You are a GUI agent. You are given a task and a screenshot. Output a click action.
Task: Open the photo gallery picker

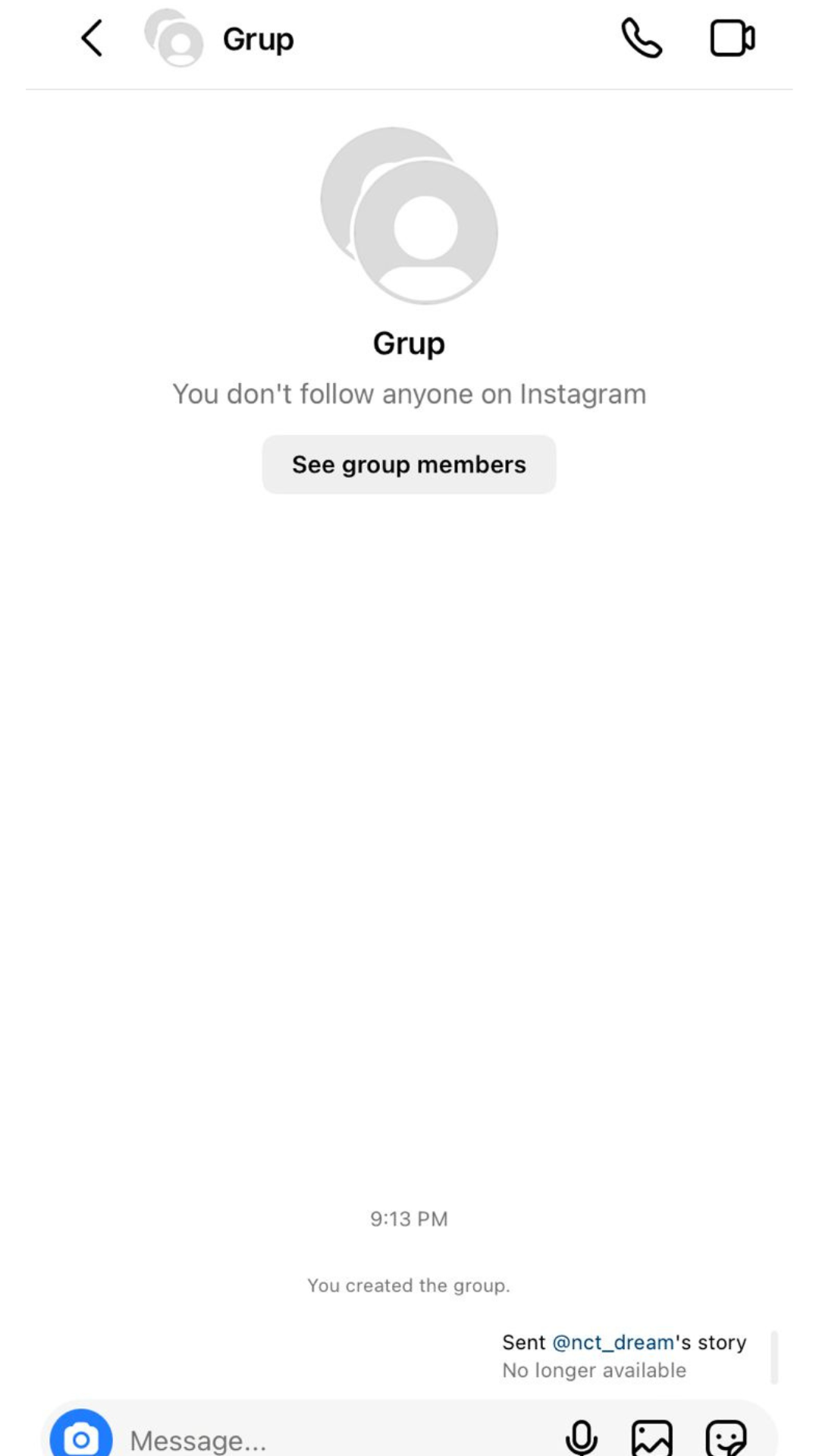pos(652,1438)
